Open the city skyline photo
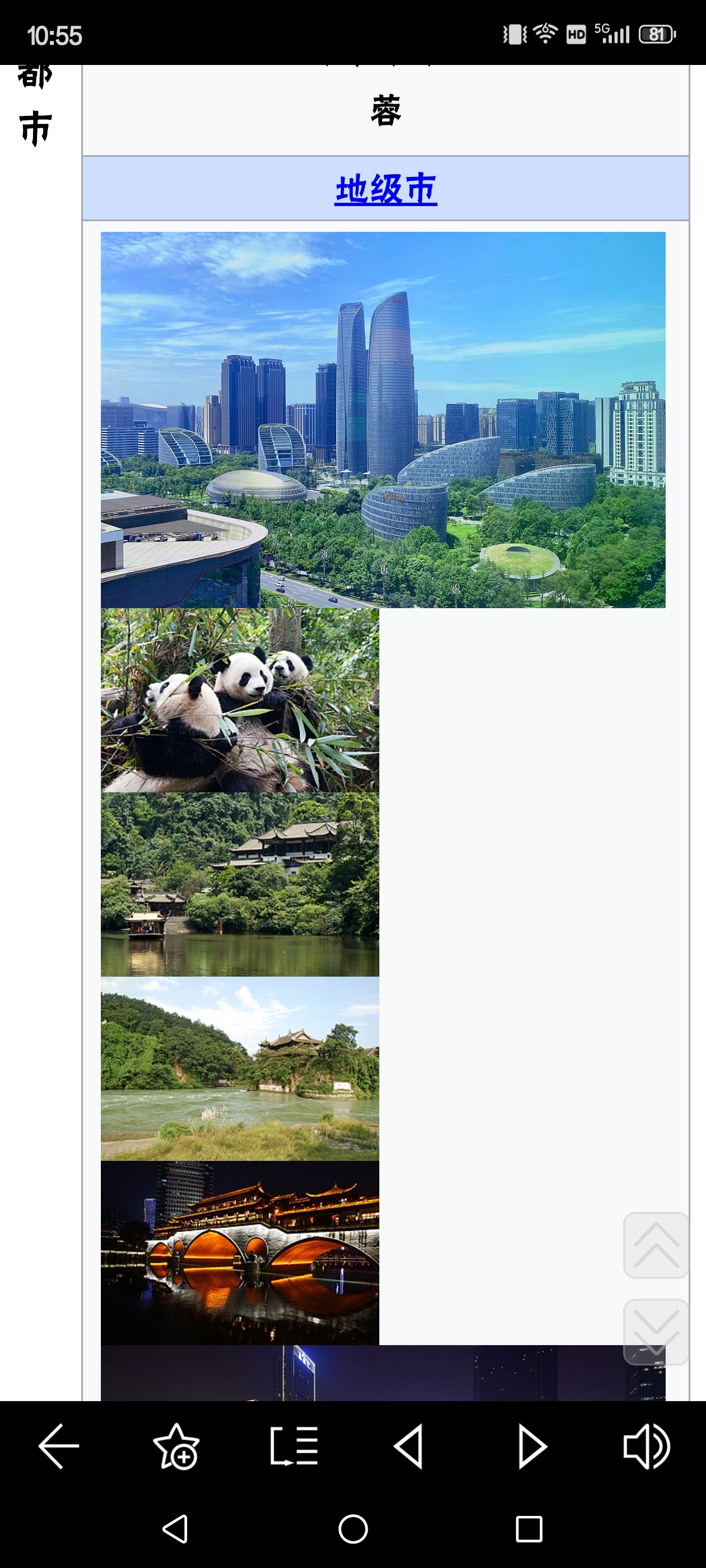Screen dimensions: 706x1568 [x=383, y=419]
